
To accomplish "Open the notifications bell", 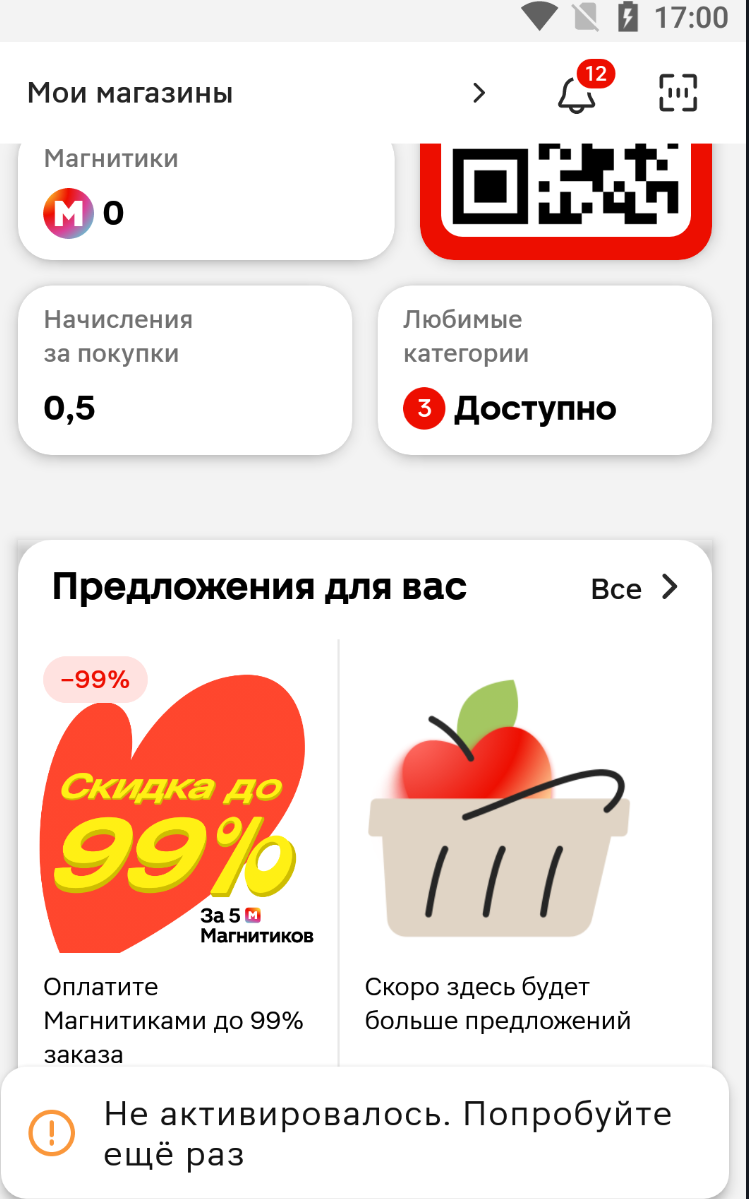I will pyautogui.click(x=577, y=93).
